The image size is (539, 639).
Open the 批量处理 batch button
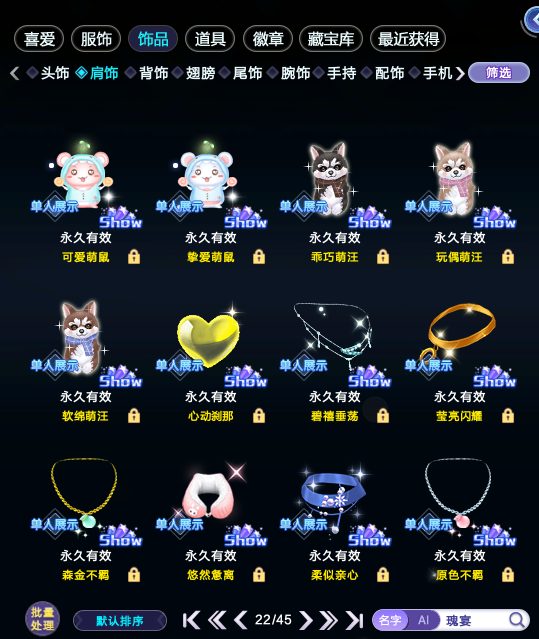pos(42,619)
